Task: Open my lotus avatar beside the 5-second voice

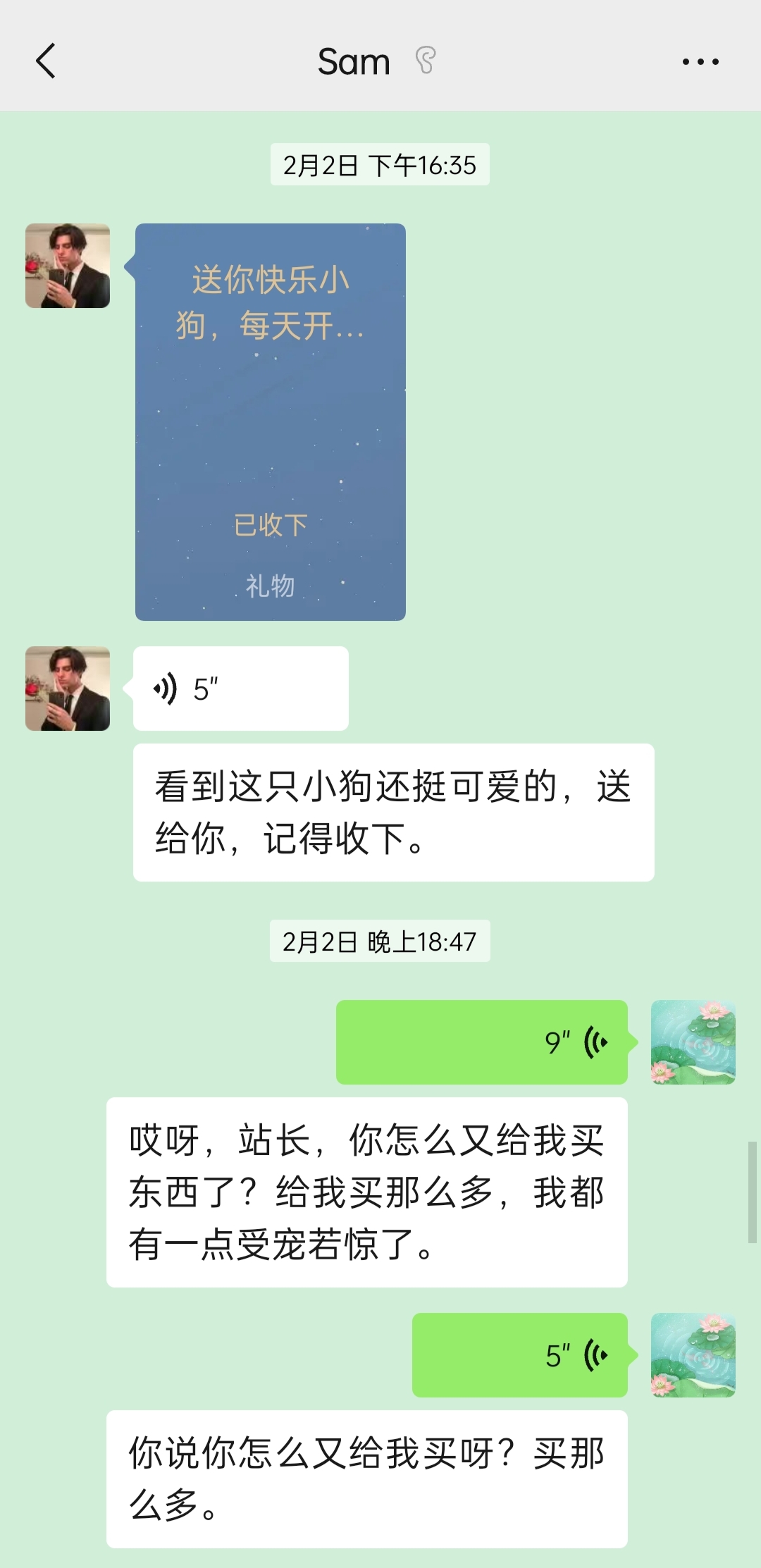Action: click(693, 1355)
